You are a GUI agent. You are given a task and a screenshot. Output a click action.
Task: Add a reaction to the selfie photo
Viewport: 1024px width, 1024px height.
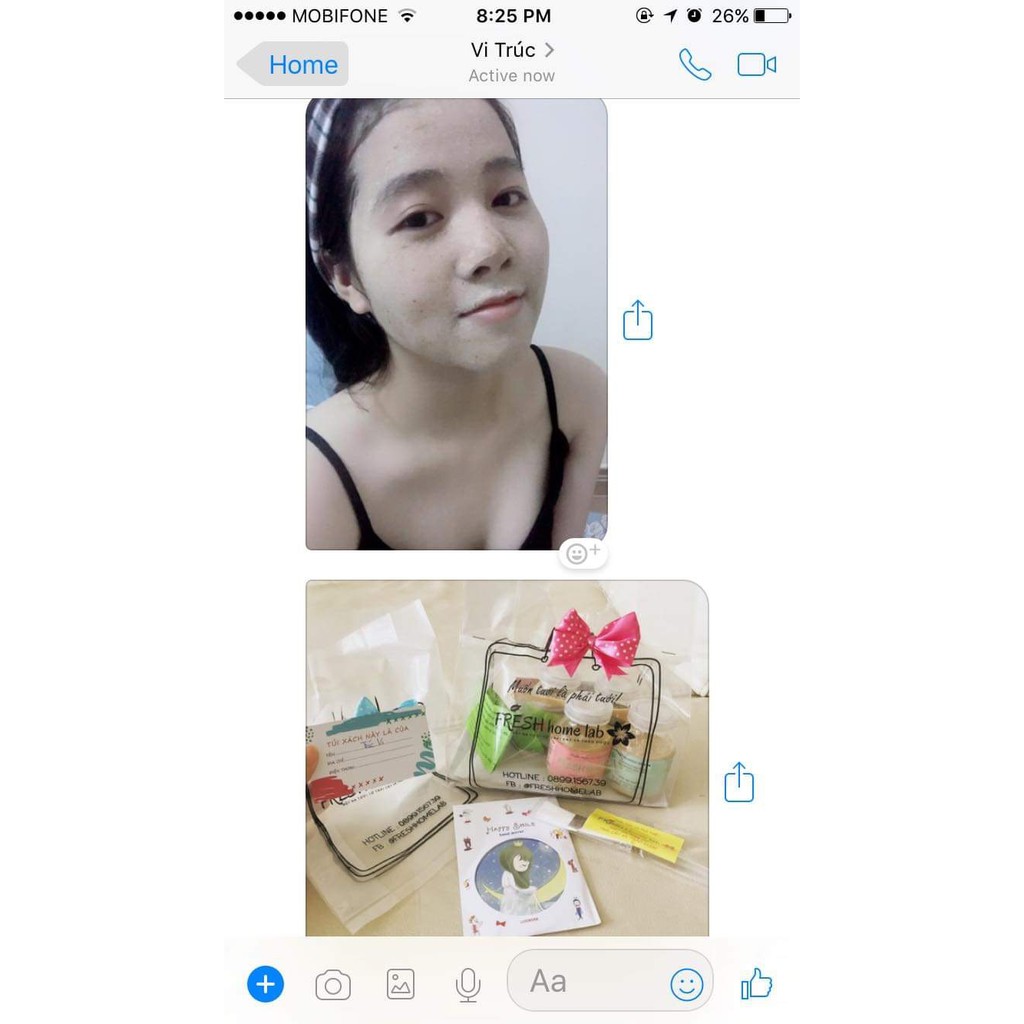582,553
